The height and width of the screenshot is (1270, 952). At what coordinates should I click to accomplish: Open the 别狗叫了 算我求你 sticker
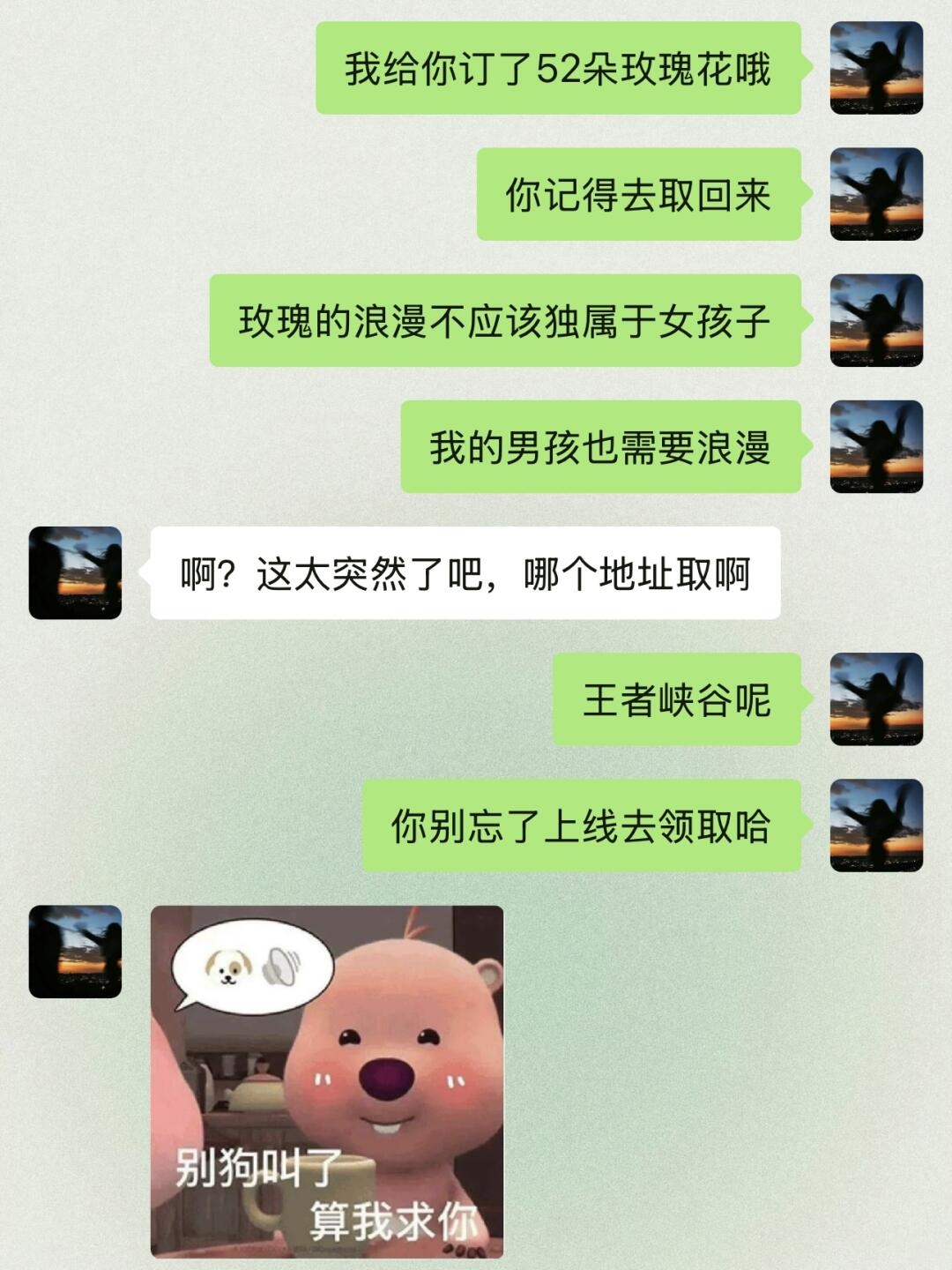(327, 1080)
